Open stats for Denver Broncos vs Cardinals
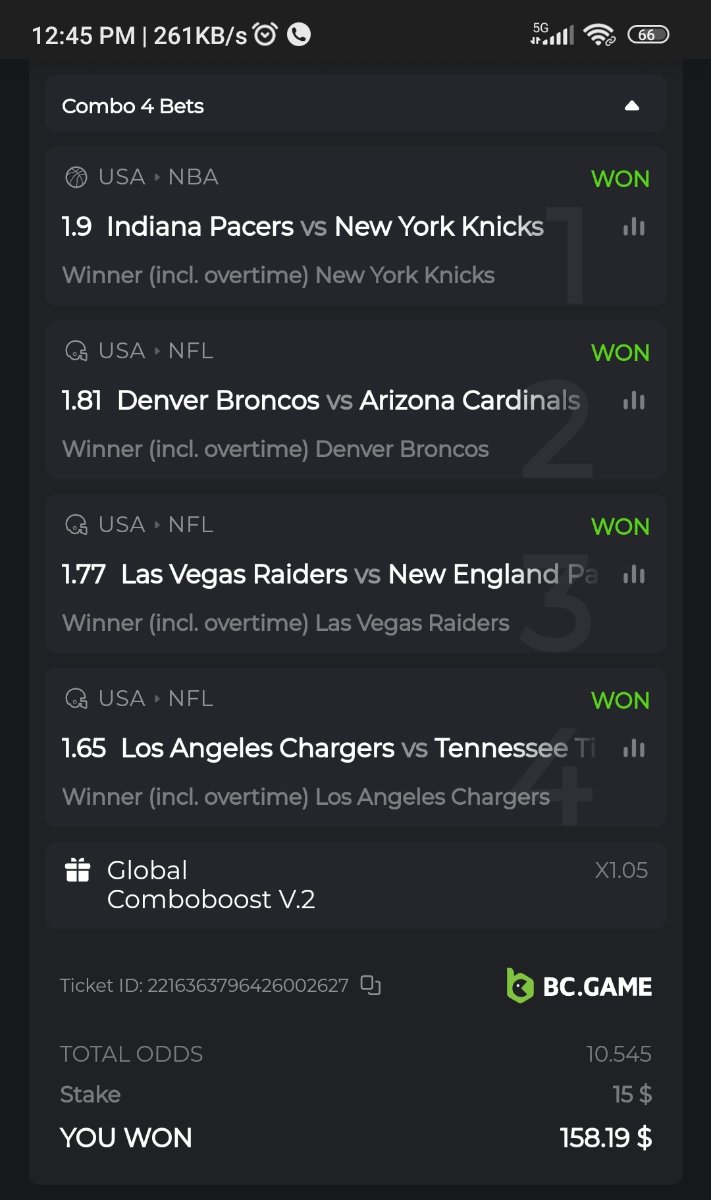The width and height of the screenshot is (711, 1200). (633, 401)
